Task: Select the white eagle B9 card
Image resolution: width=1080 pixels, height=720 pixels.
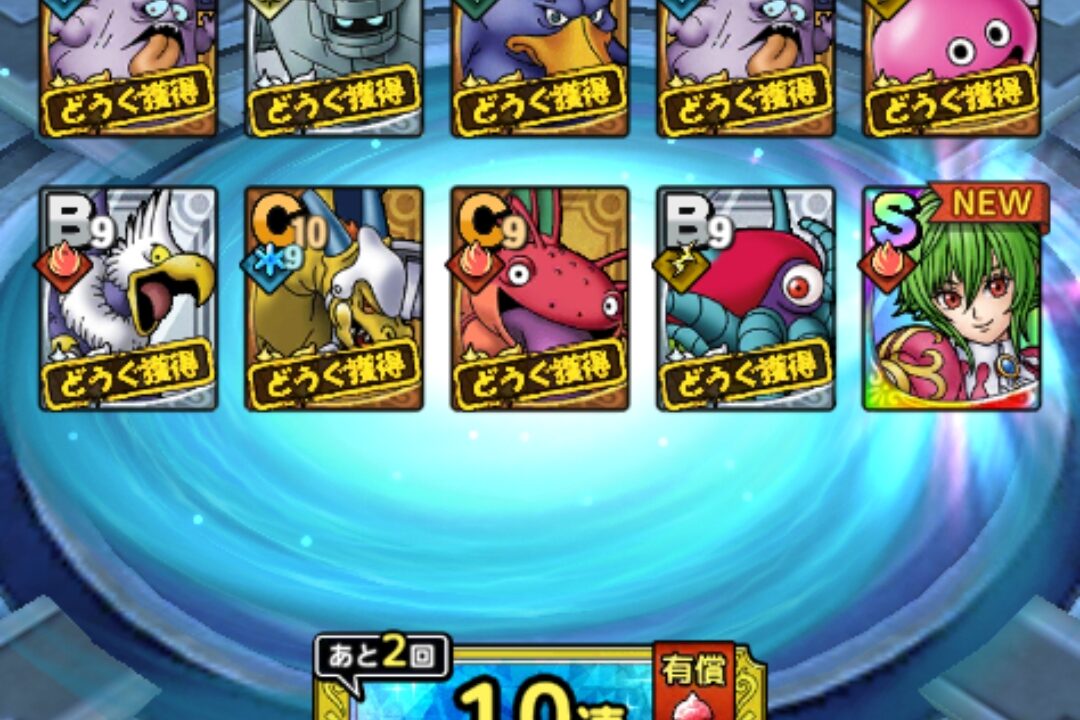Action: [128, 298]
